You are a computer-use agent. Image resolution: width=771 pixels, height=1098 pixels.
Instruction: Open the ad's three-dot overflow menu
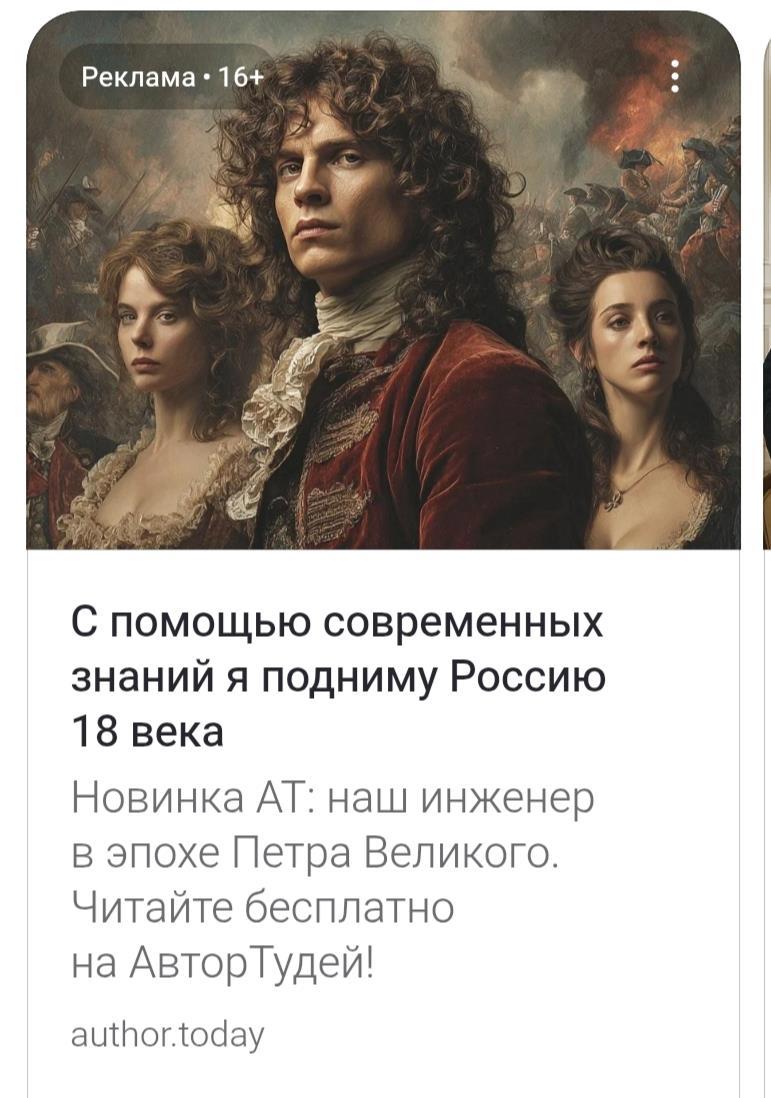676,76
